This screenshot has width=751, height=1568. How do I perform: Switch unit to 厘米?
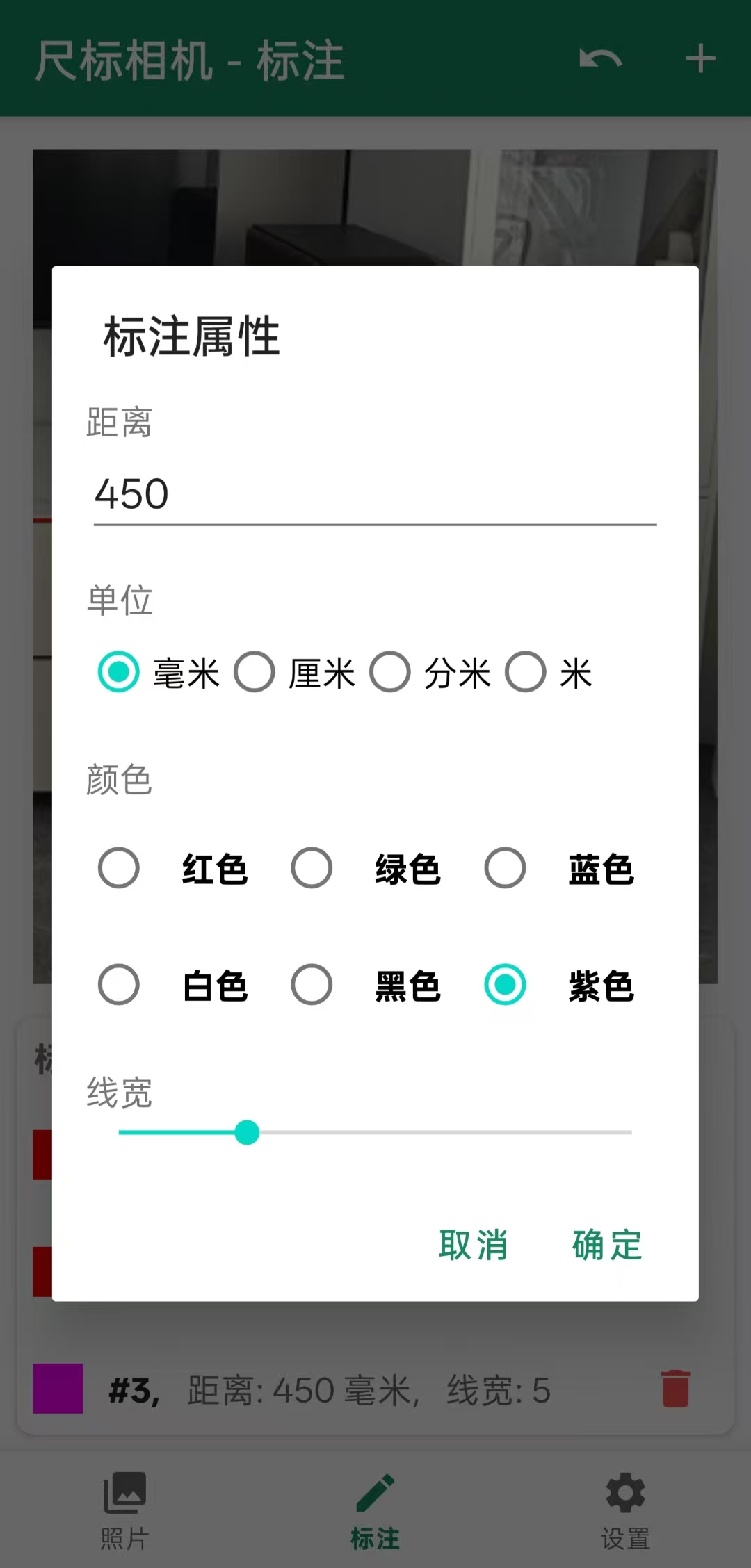click(x=255, y=671)
